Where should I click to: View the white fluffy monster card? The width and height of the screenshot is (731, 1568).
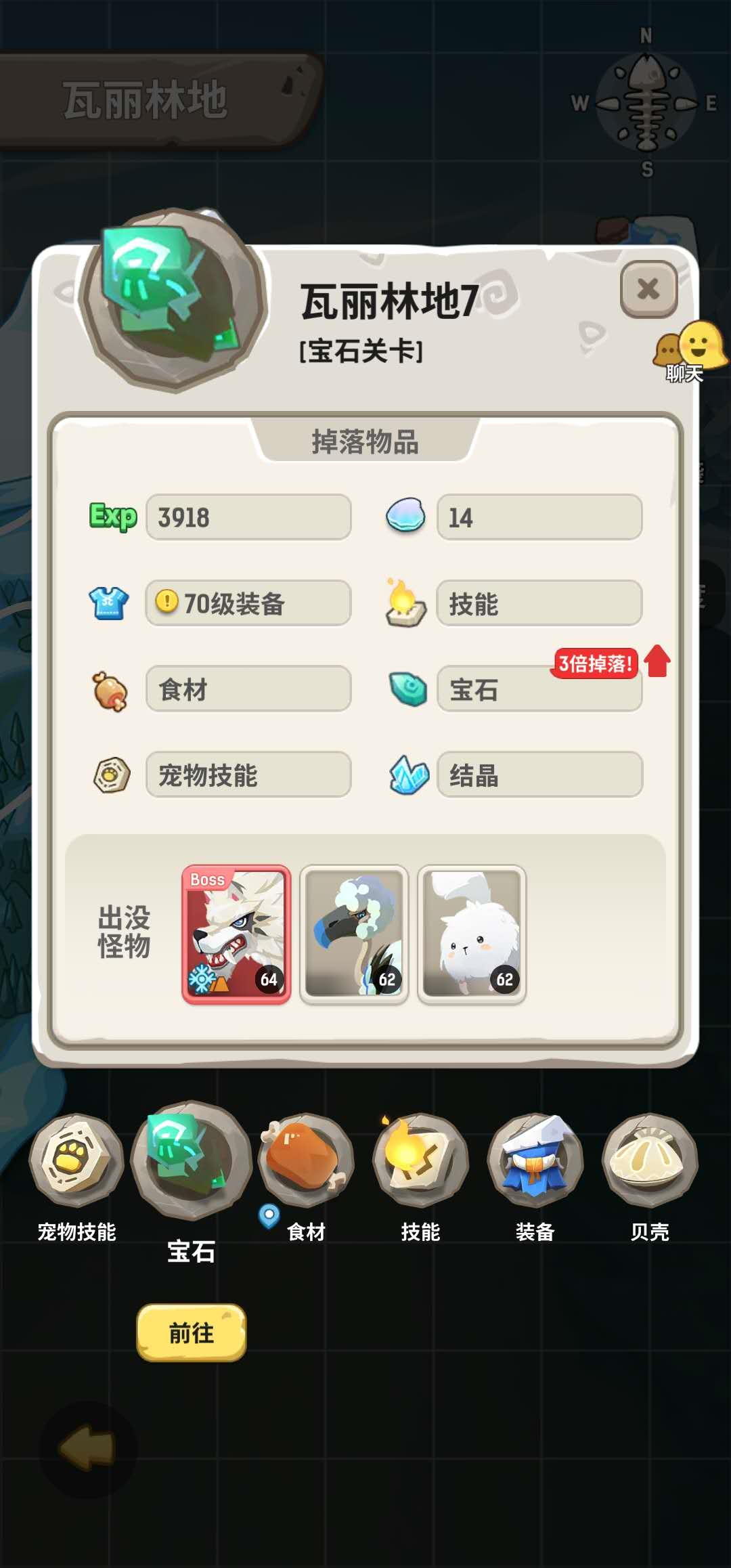(472, 934)
